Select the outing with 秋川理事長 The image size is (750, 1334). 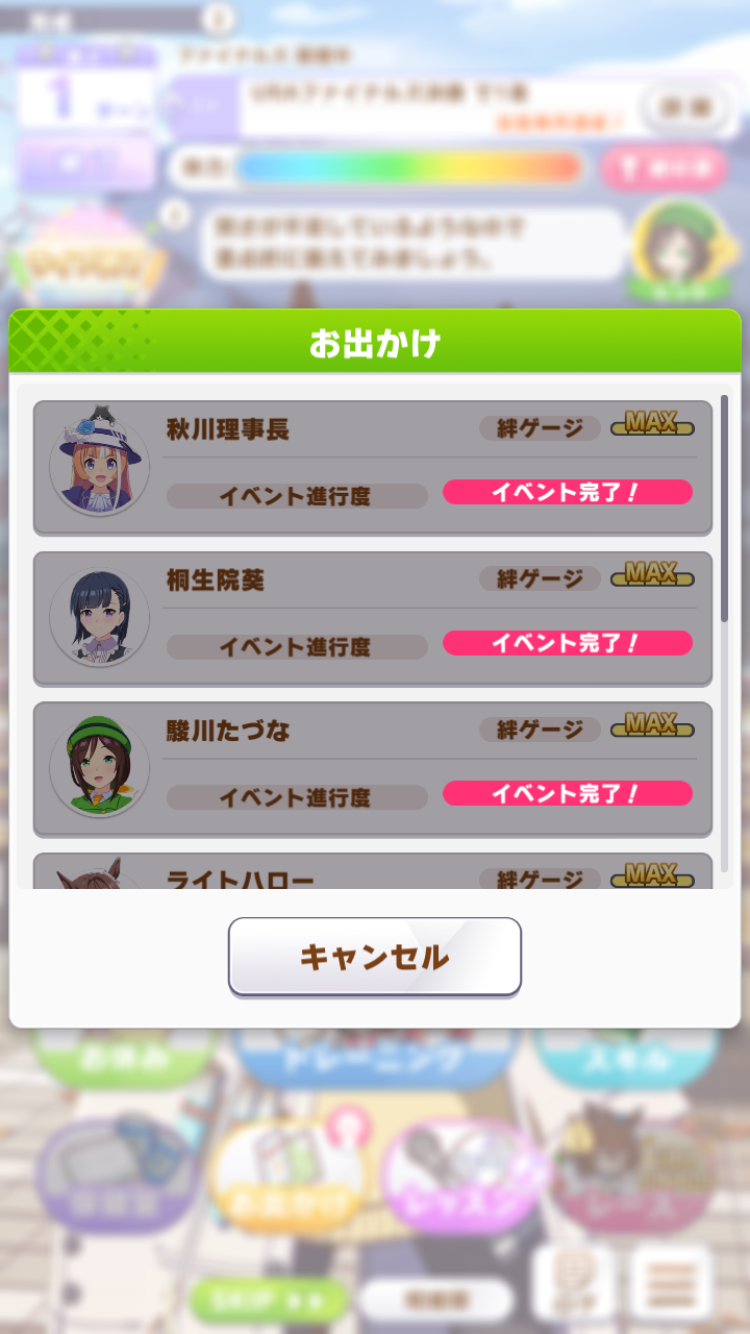[372, 468]
